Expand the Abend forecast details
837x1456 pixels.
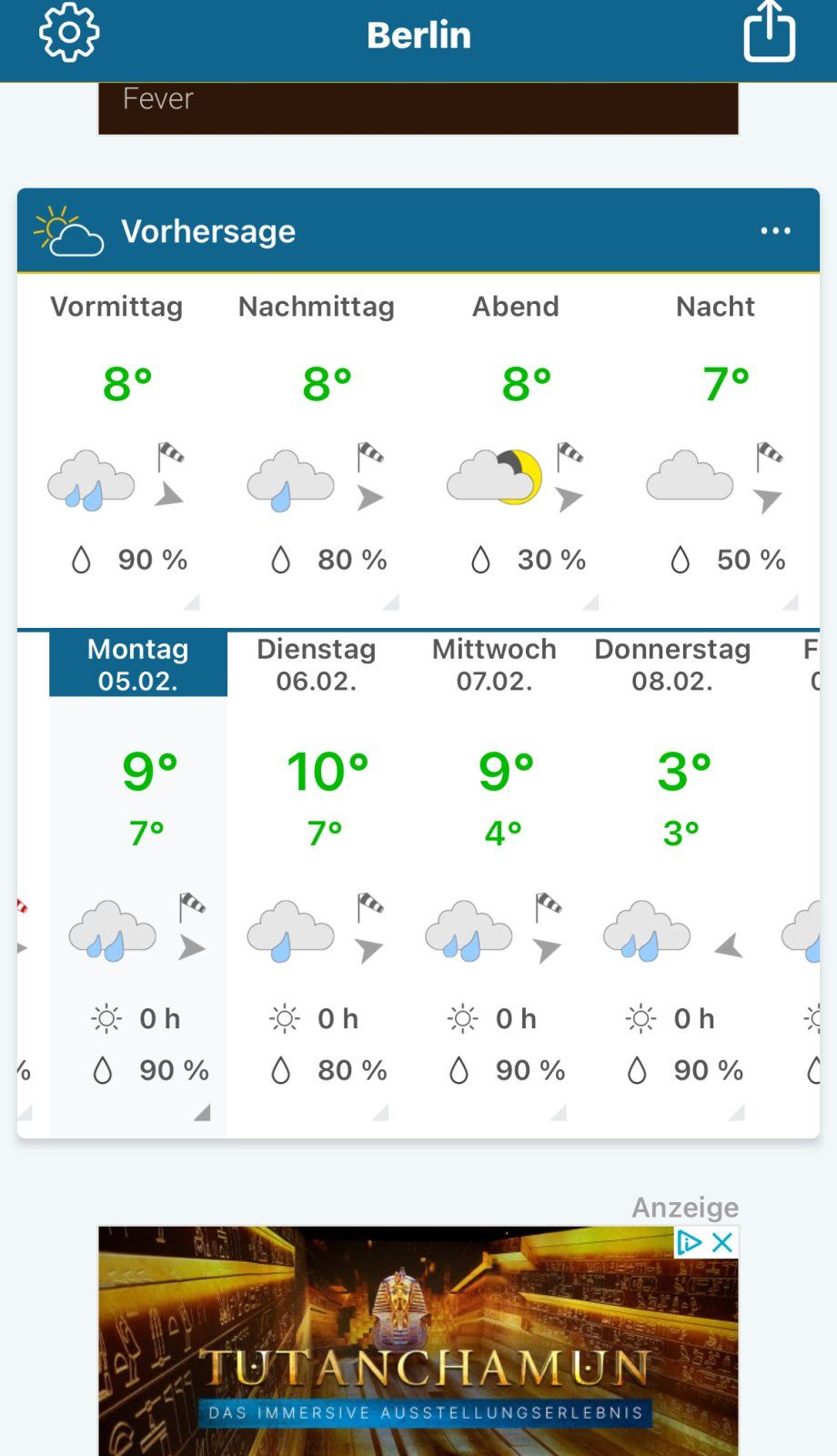point(590,602)
